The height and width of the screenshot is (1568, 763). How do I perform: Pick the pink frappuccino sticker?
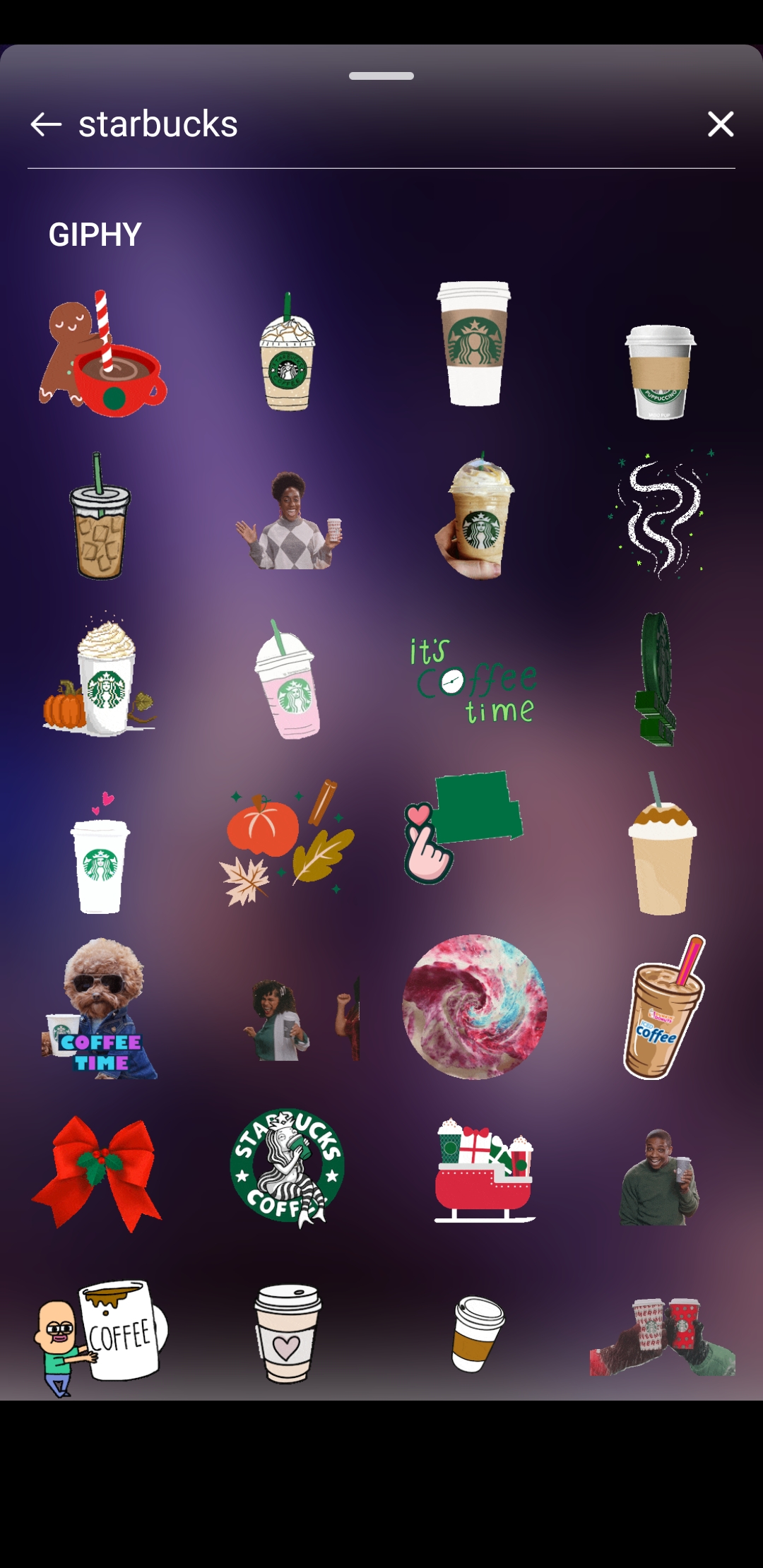click(288, 680)
